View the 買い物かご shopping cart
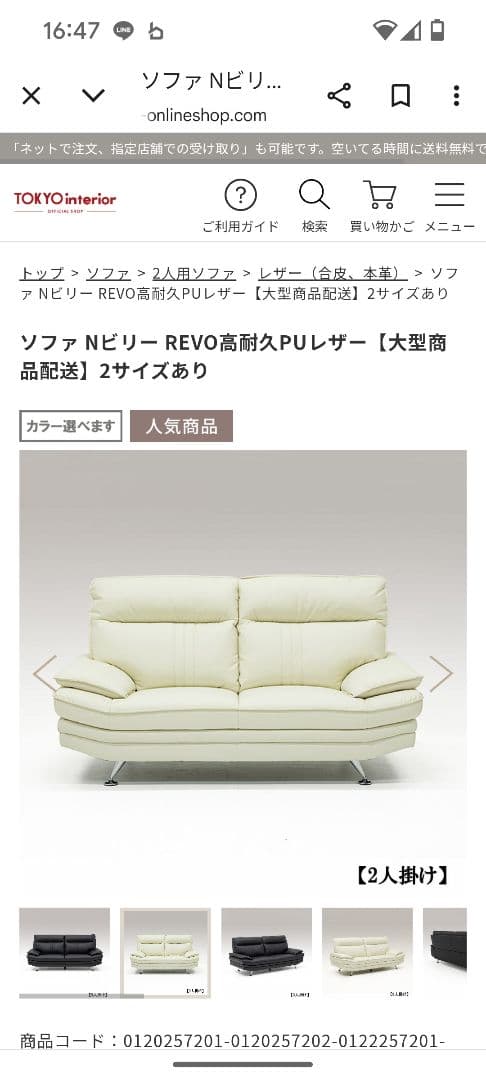 click(381, 207)
